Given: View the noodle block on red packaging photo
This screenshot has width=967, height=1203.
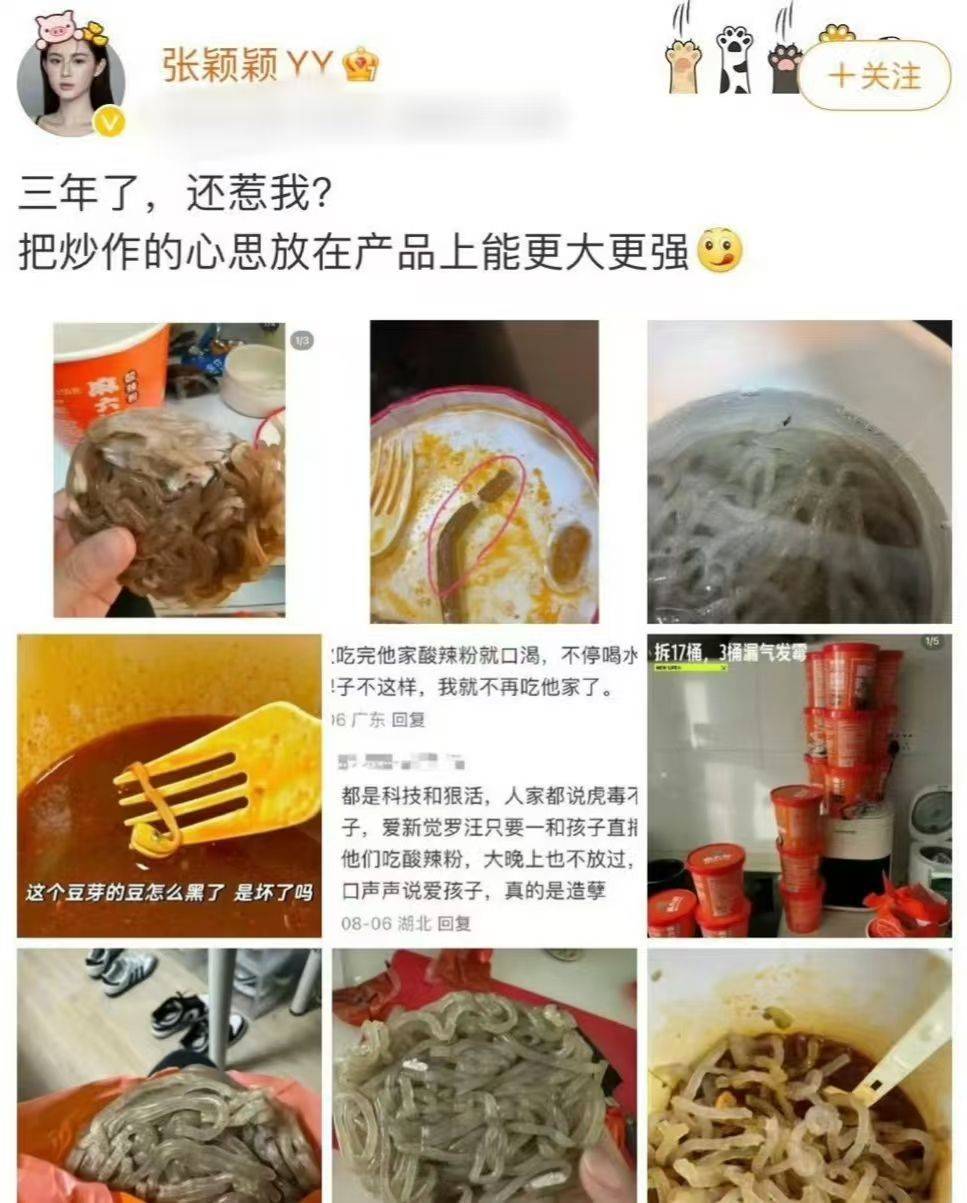Looking at the screenshot, I should tap(484, 1075).
